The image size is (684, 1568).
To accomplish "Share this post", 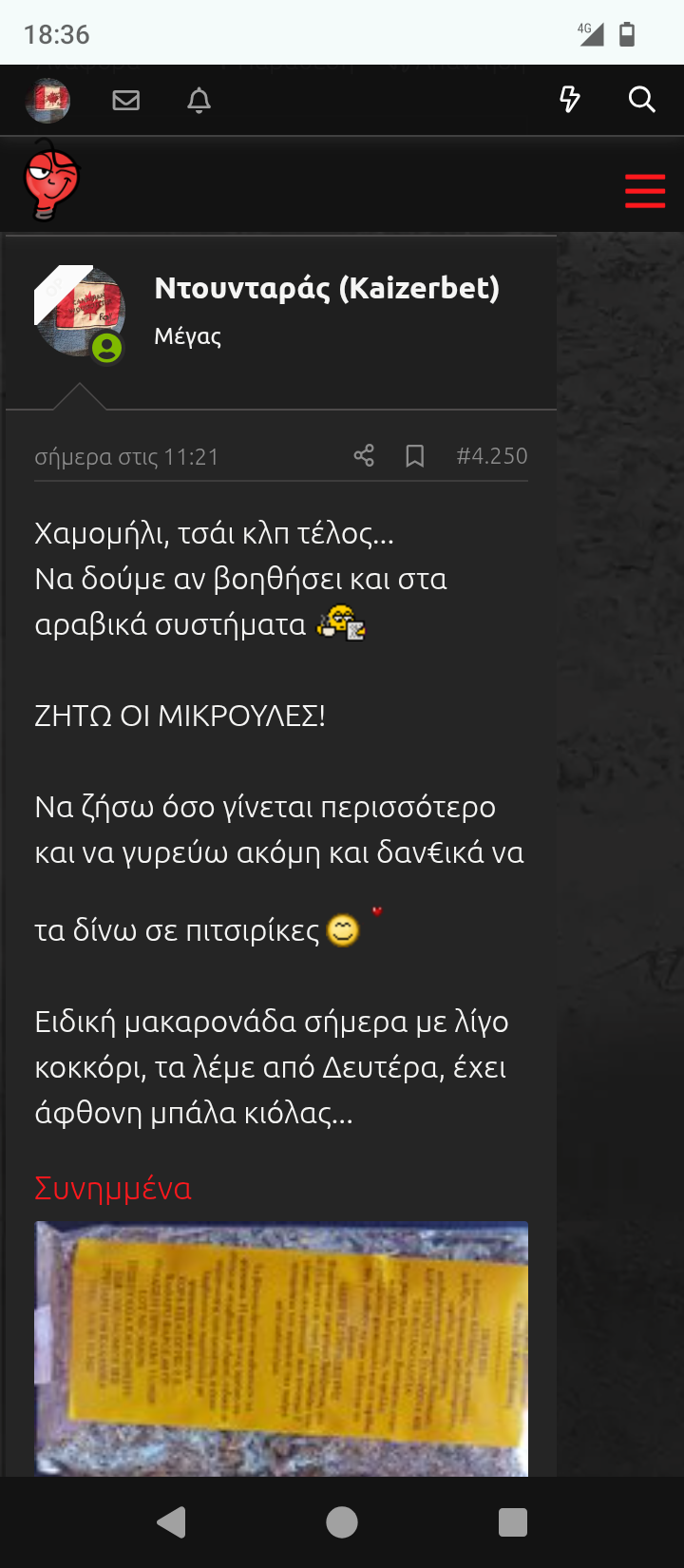I will (x=364, y=456).
